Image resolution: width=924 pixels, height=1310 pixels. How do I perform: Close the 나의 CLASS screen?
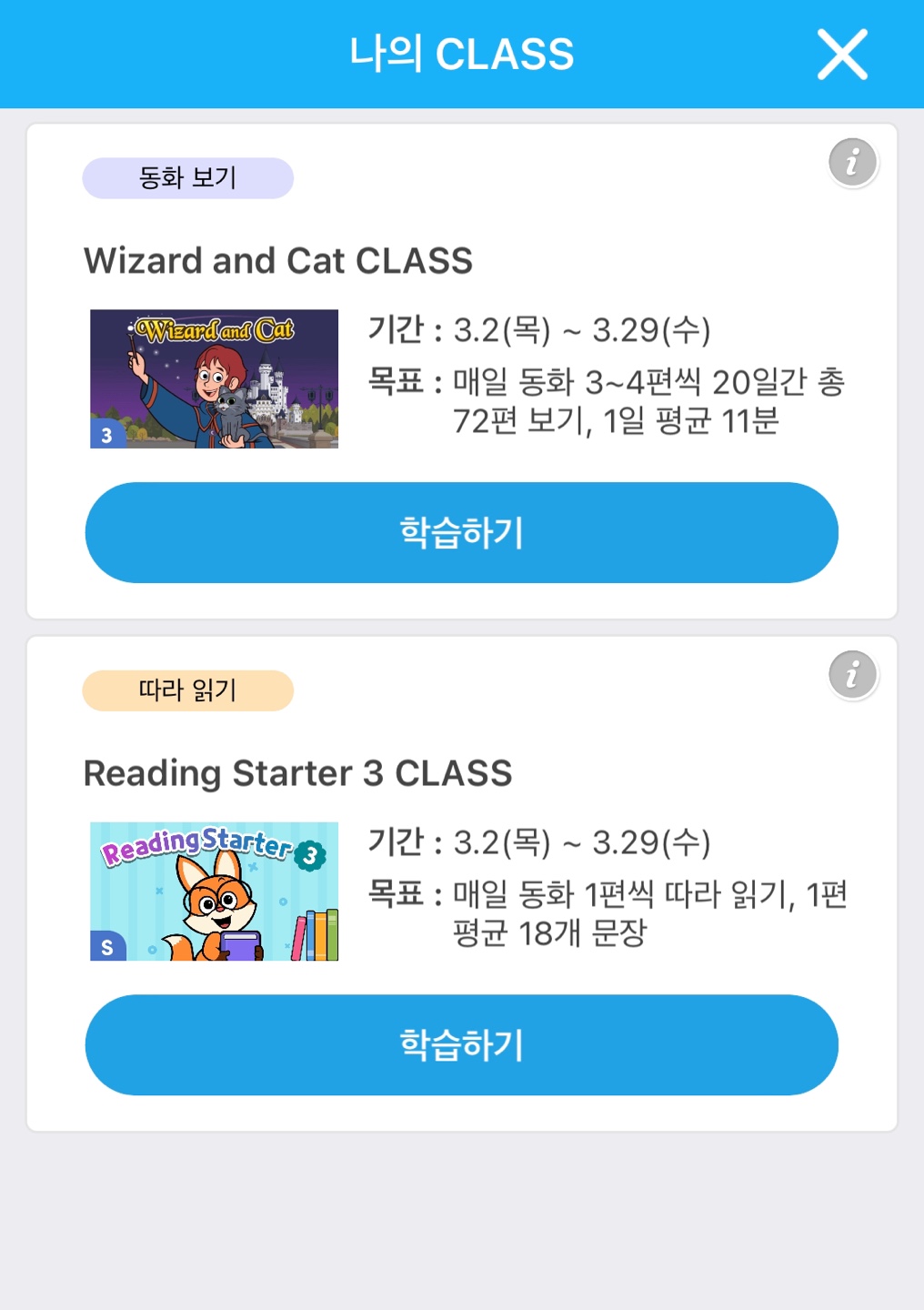[x=843, y=55]
